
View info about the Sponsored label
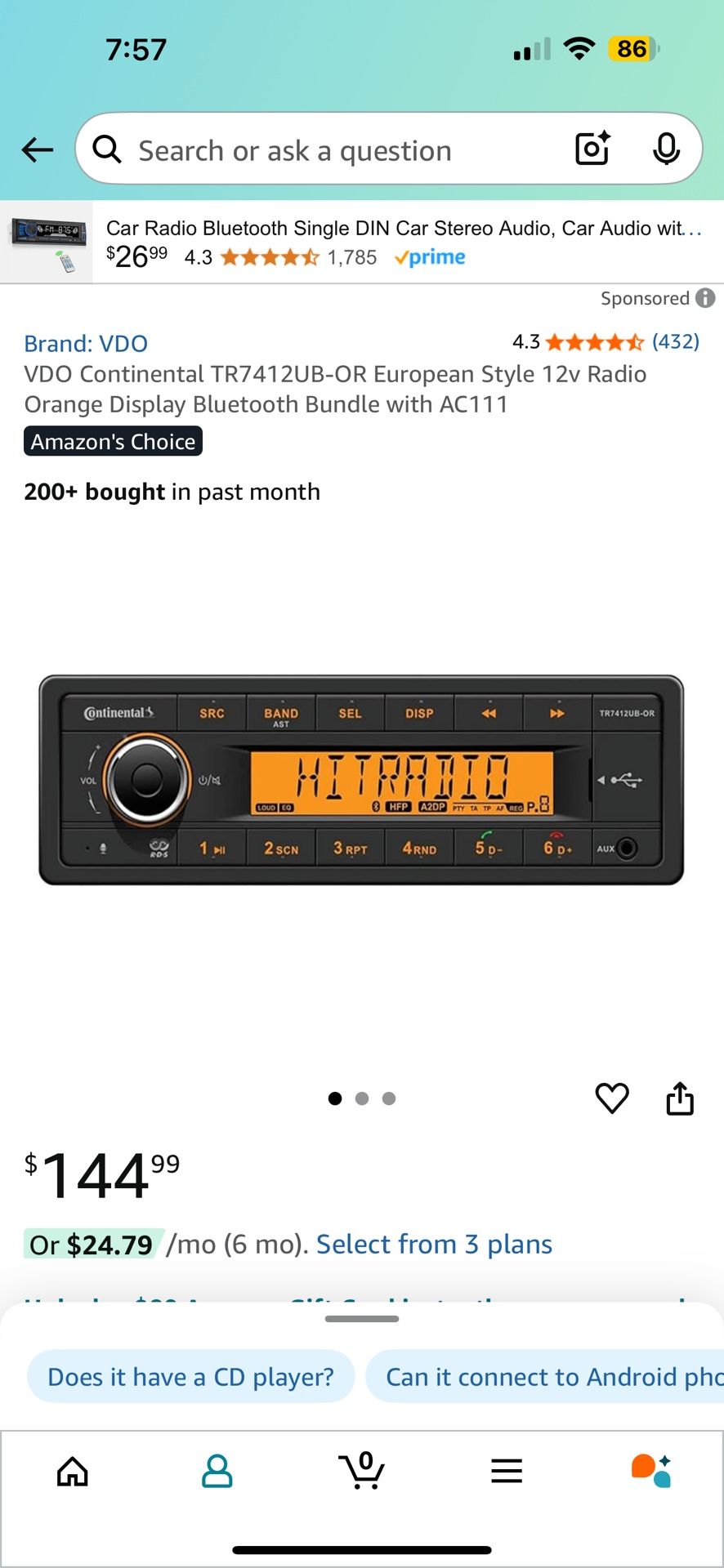704,298
